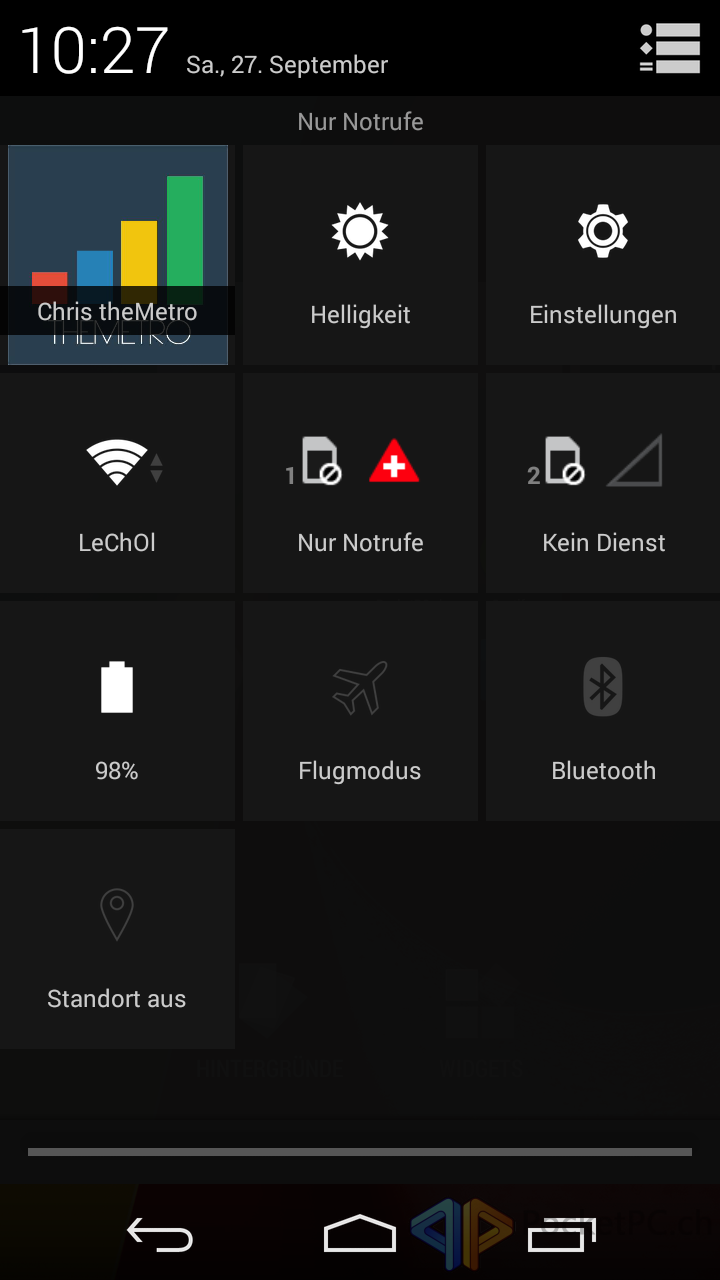
Task: Switch to the notifications list view
Action: tap(669, 48)
